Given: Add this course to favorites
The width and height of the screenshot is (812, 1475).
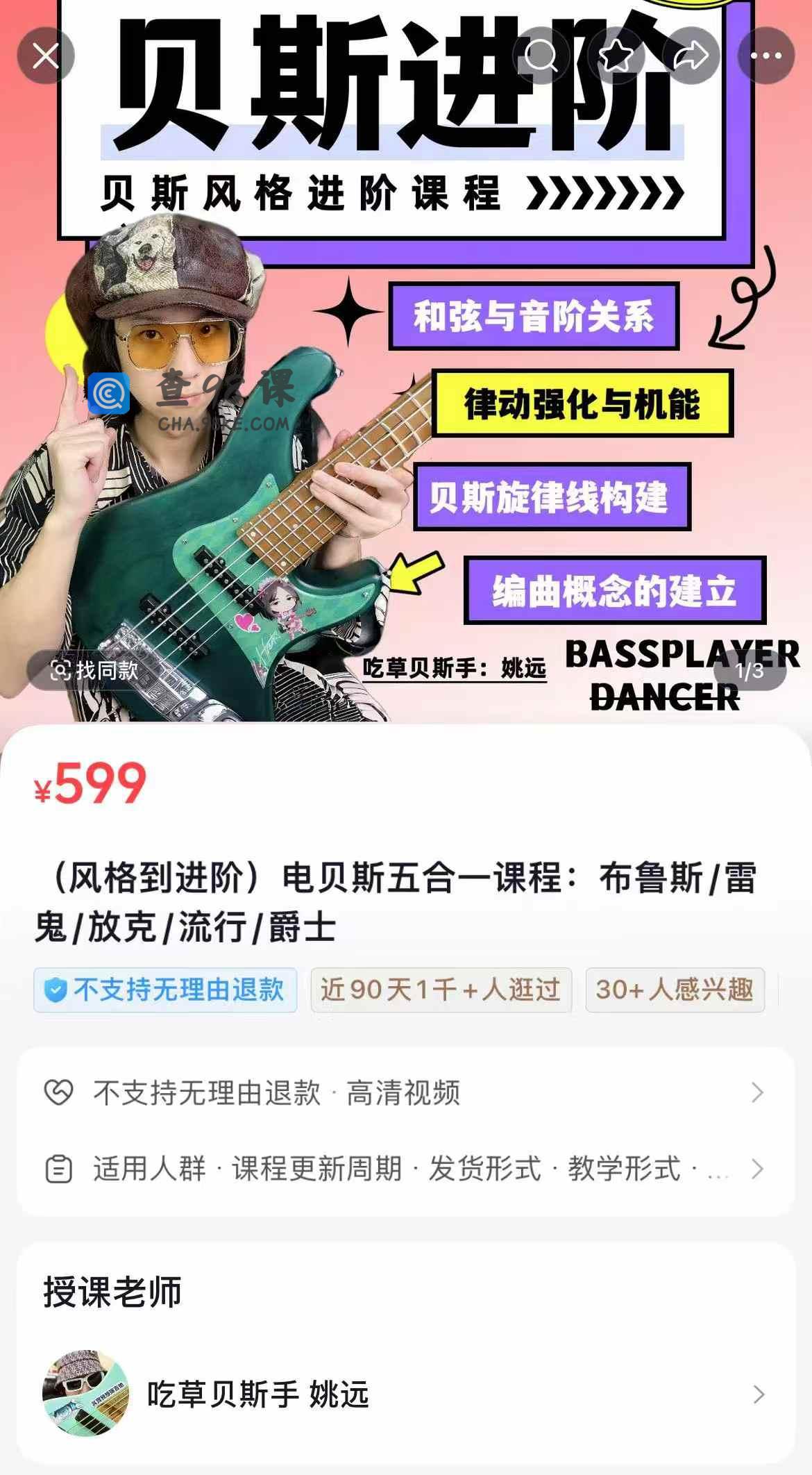Looking at the screenshot, I should tap(616, 56).
